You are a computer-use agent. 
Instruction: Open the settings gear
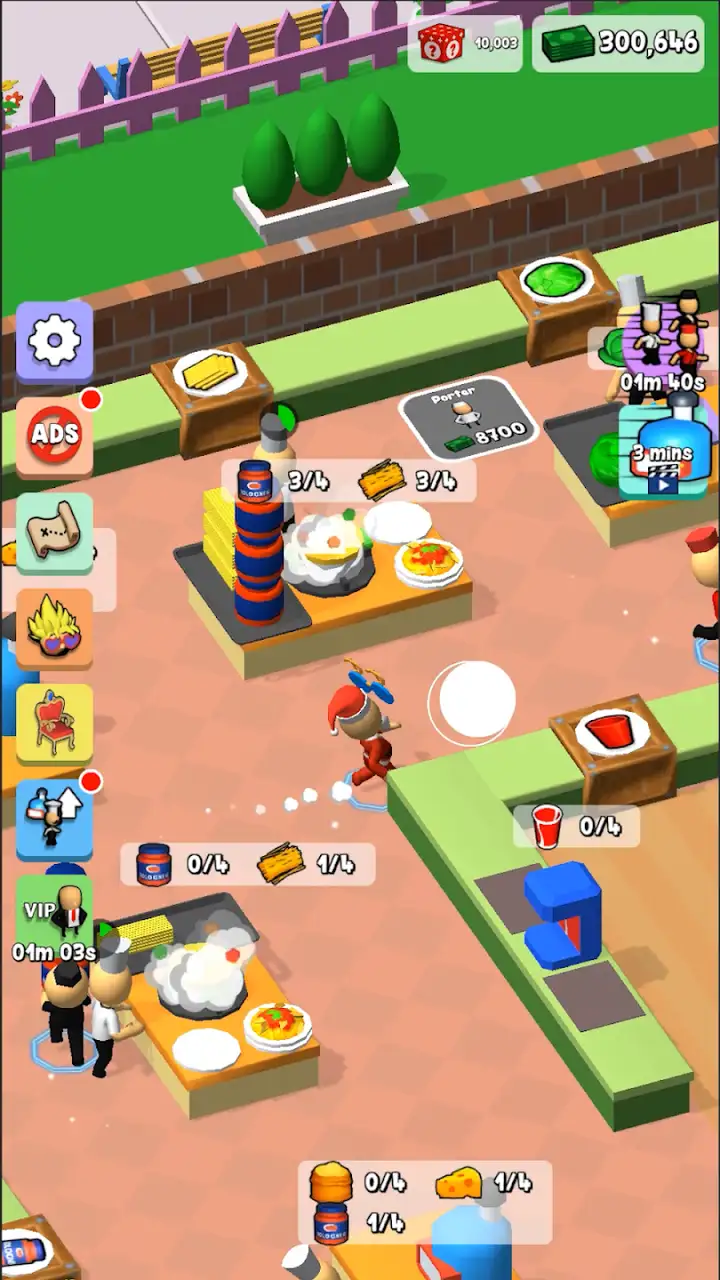(55, 342)
